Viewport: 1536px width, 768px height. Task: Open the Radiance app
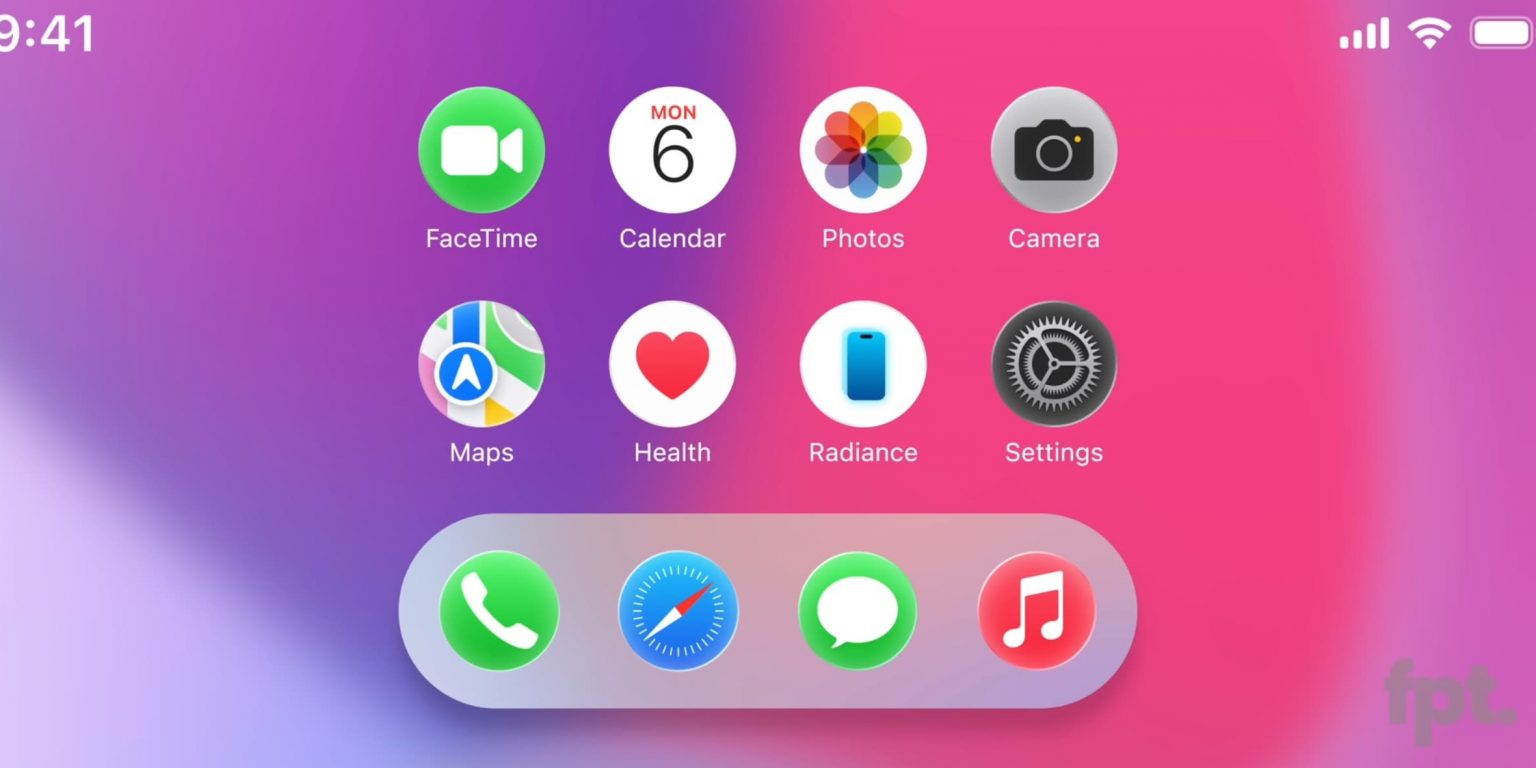coord(863,364)
